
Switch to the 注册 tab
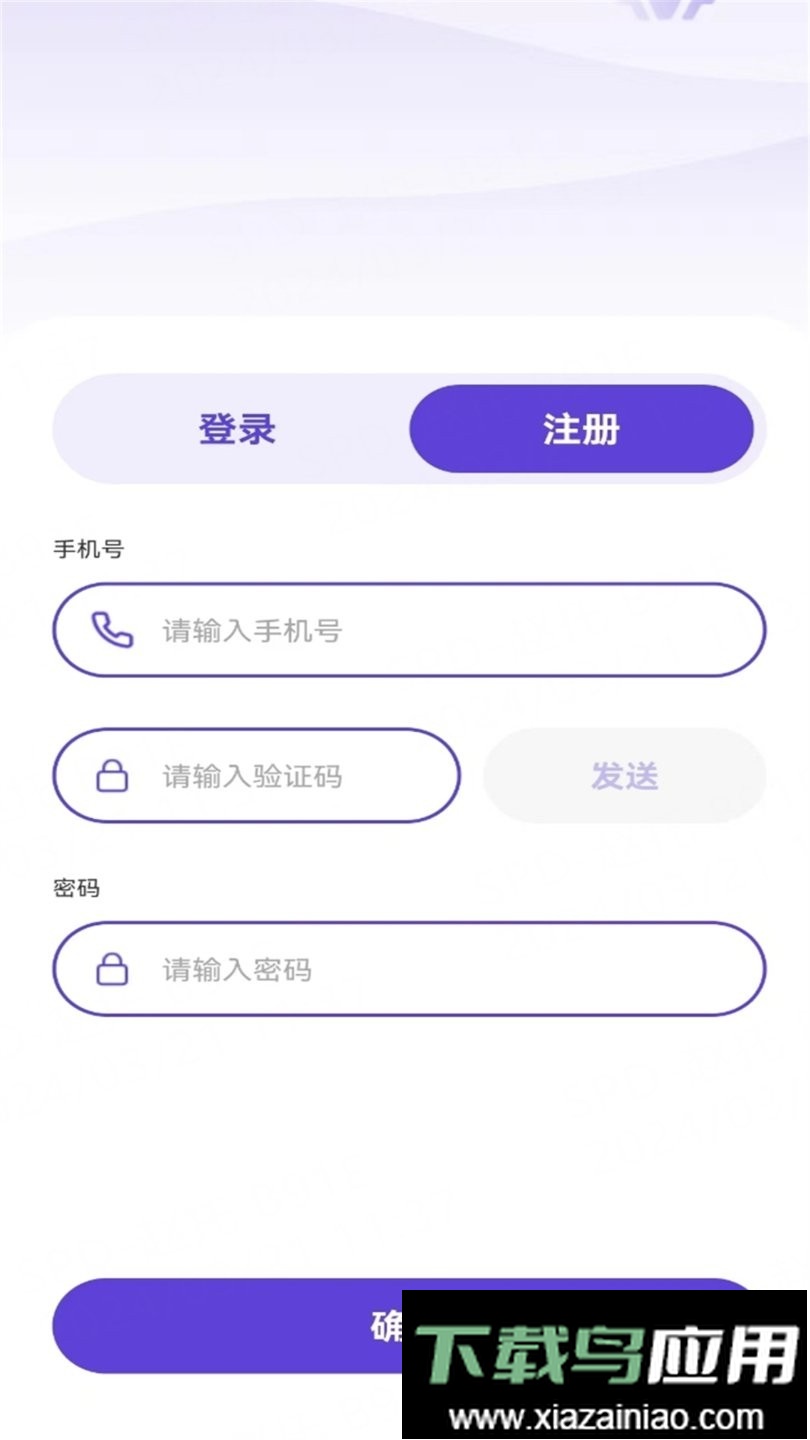pos(580,428)
